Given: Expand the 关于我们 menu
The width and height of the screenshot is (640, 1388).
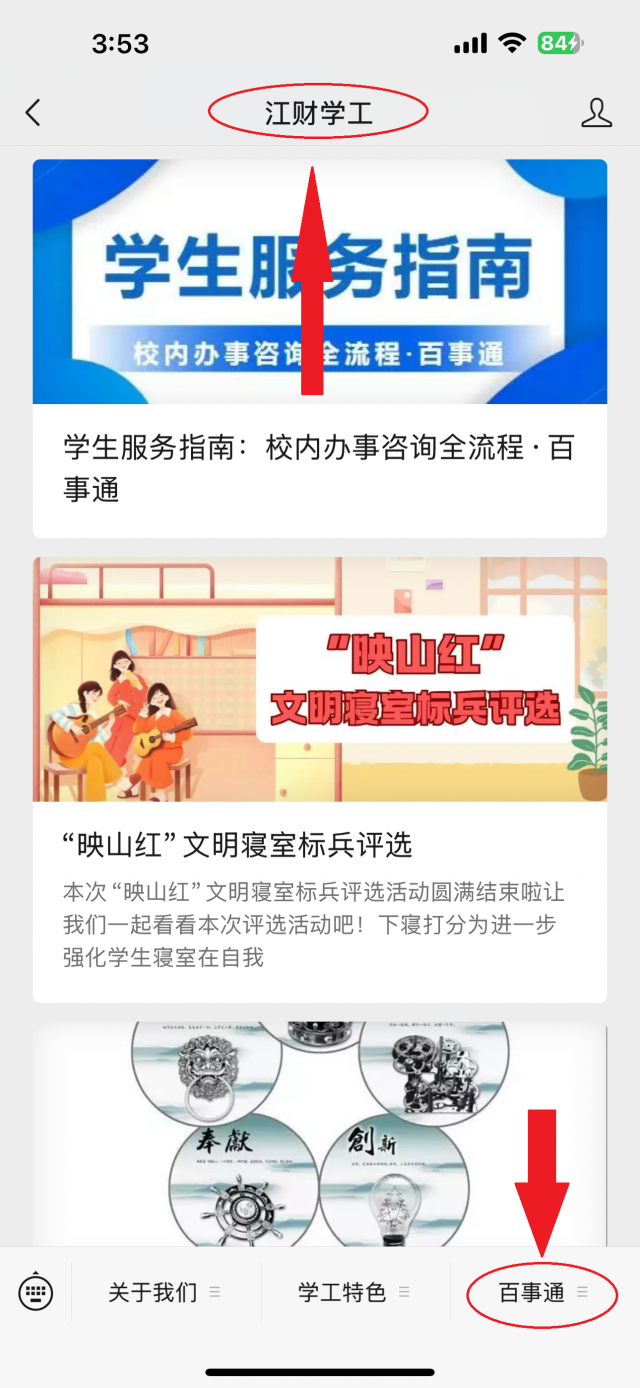Looking at the screenshot, I should pos(165,1292).
